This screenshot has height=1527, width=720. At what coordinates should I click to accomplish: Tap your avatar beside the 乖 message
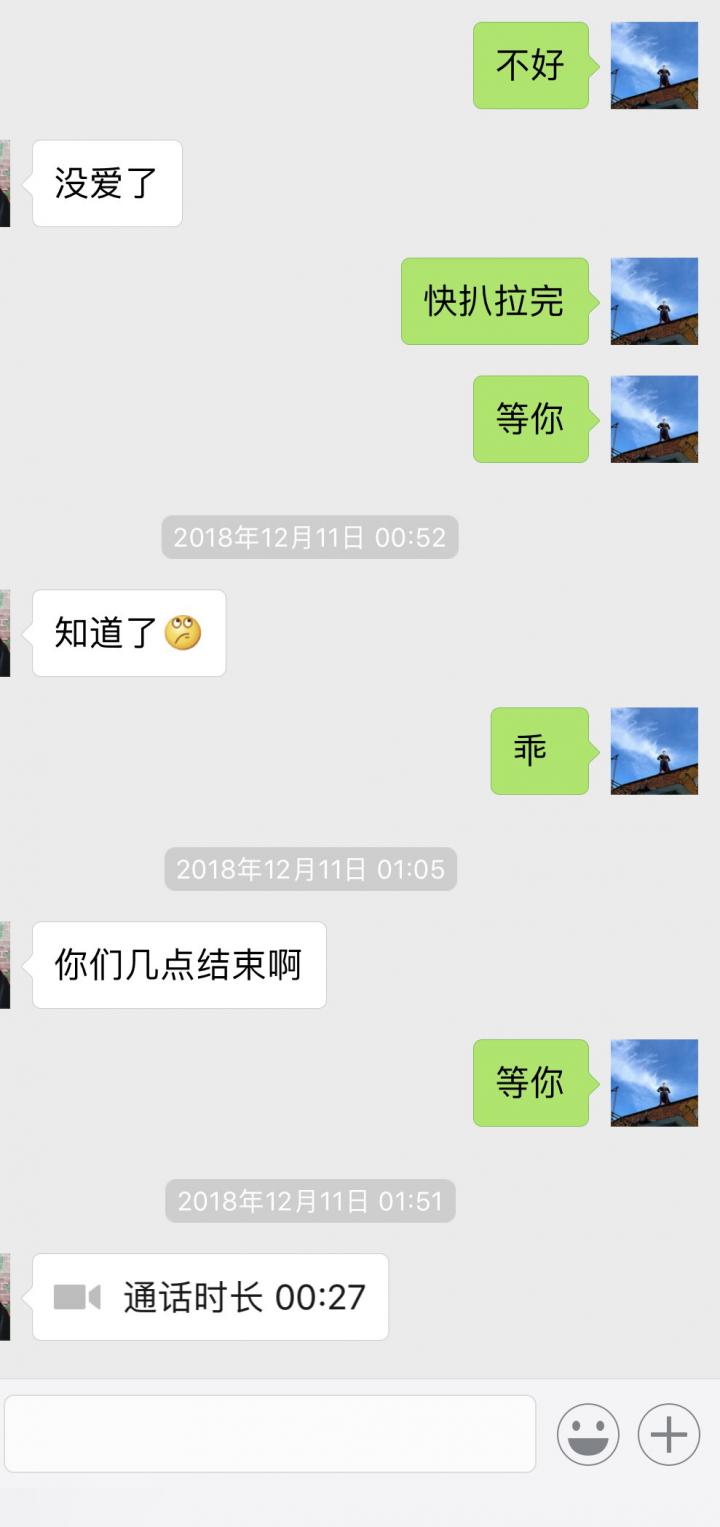(655, 750)
